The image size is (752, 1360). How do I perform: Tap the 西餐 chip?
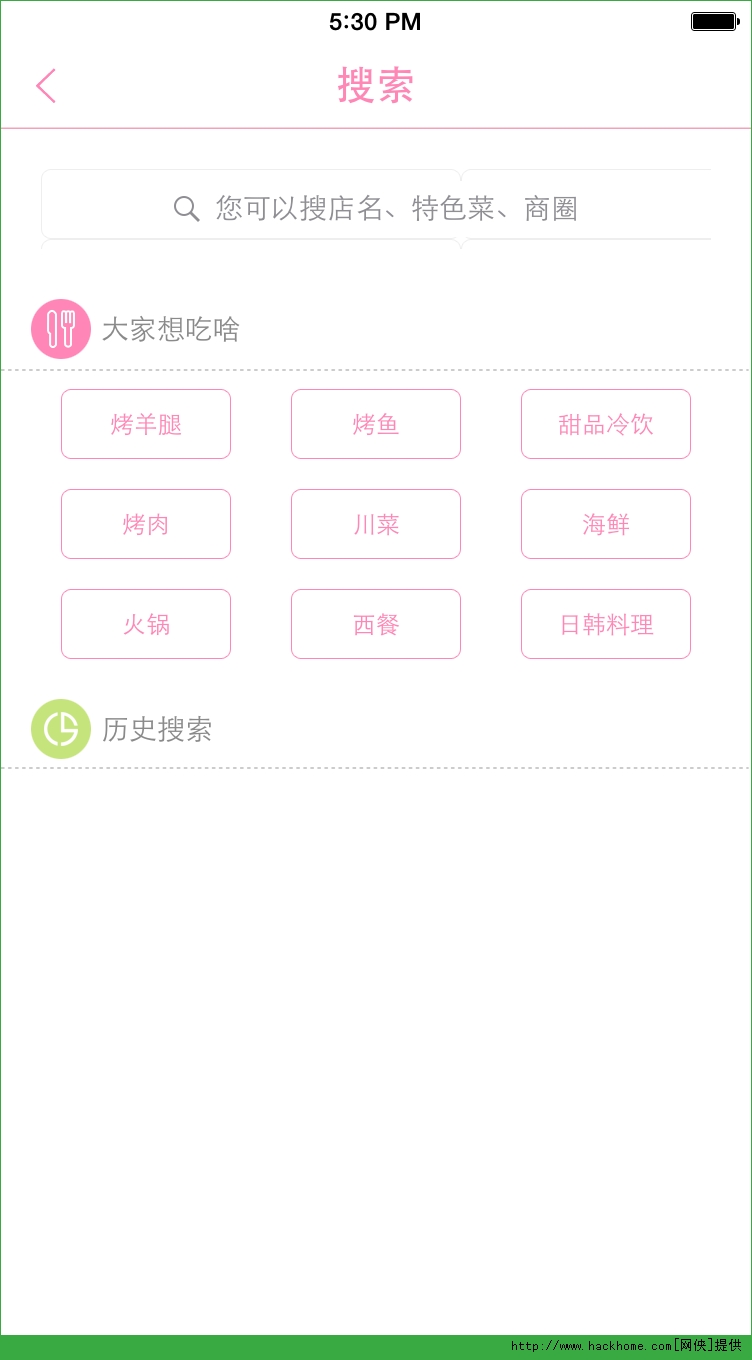tap(376, 624)
